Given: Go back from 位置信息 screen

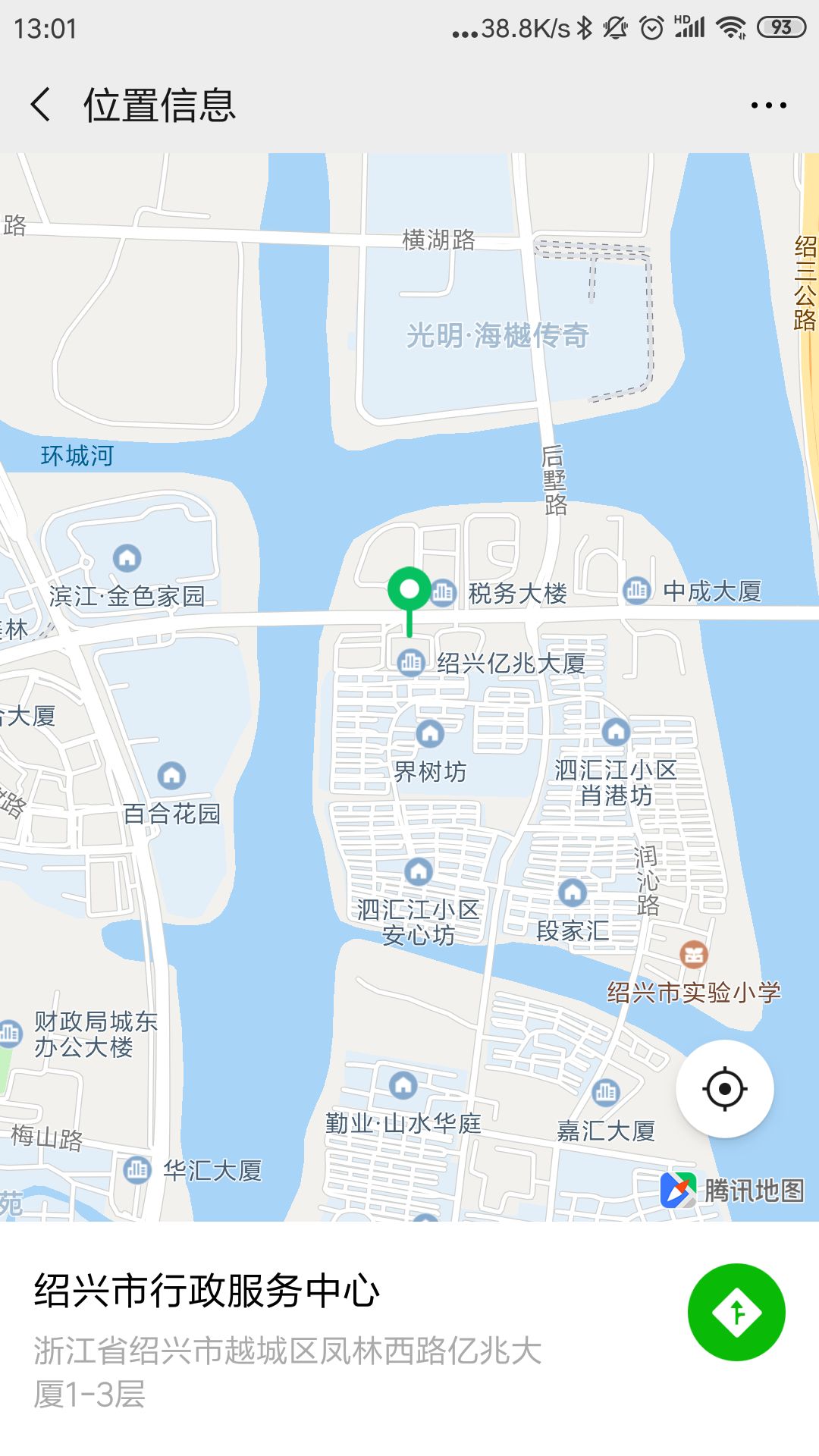Looking at the screenshot, I should (x=41, y=105).
